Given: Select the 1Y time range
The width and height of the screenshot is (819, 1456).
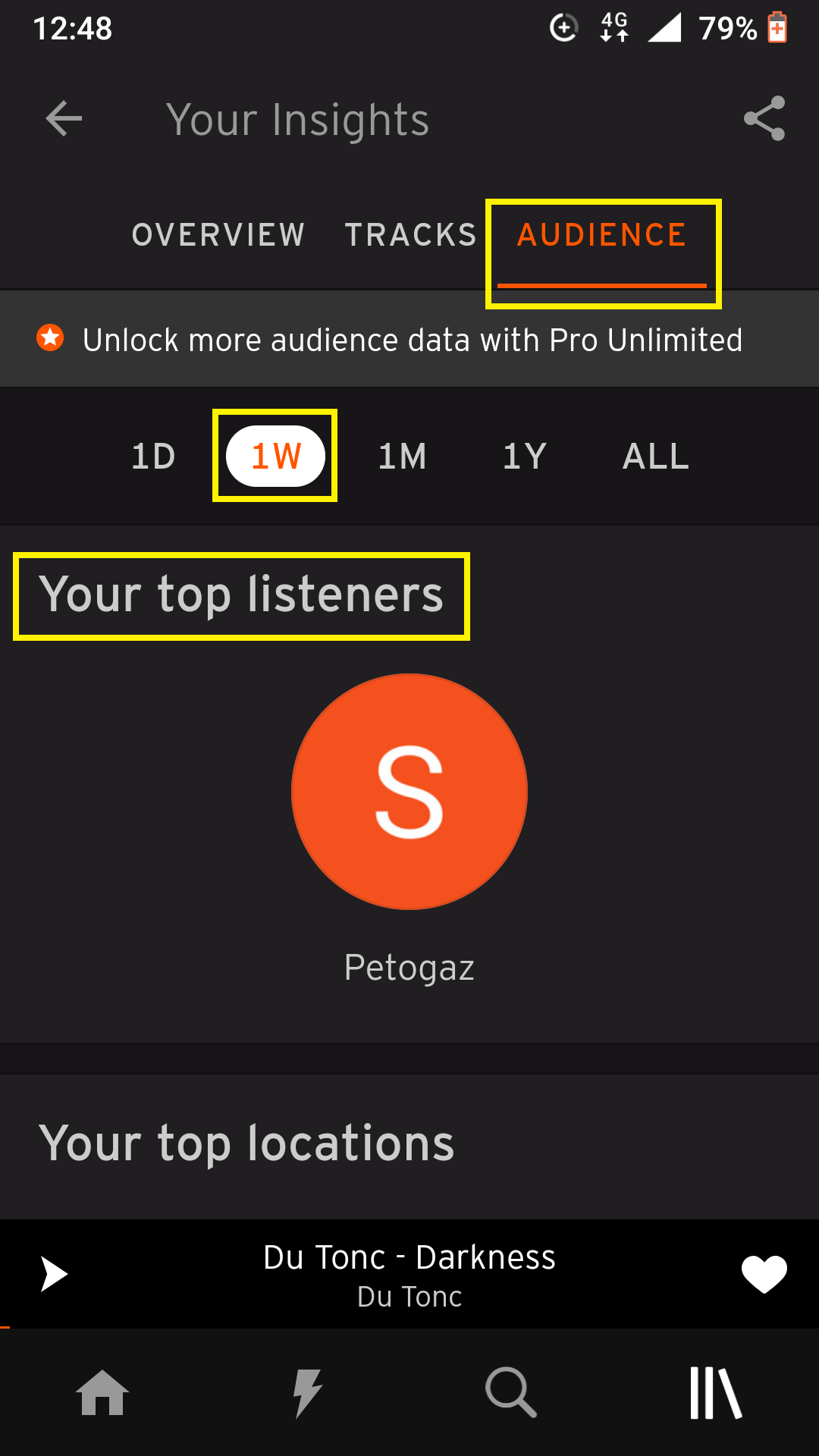Looking at the screenshot, I should pyautogui.click(x=525, y=457).
